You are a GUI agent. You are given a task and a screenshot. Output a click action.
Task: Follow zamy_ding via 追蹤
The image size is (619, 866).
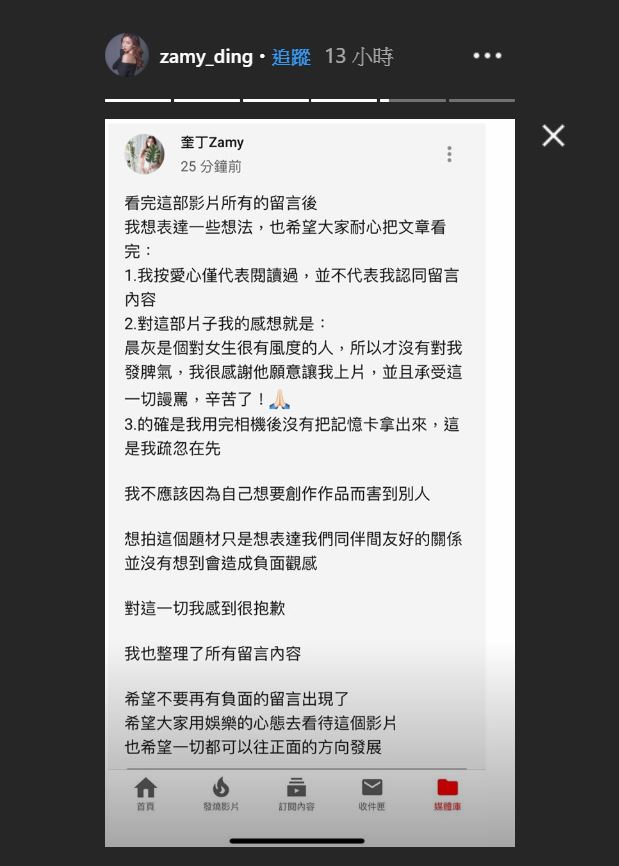click(291, 57)
